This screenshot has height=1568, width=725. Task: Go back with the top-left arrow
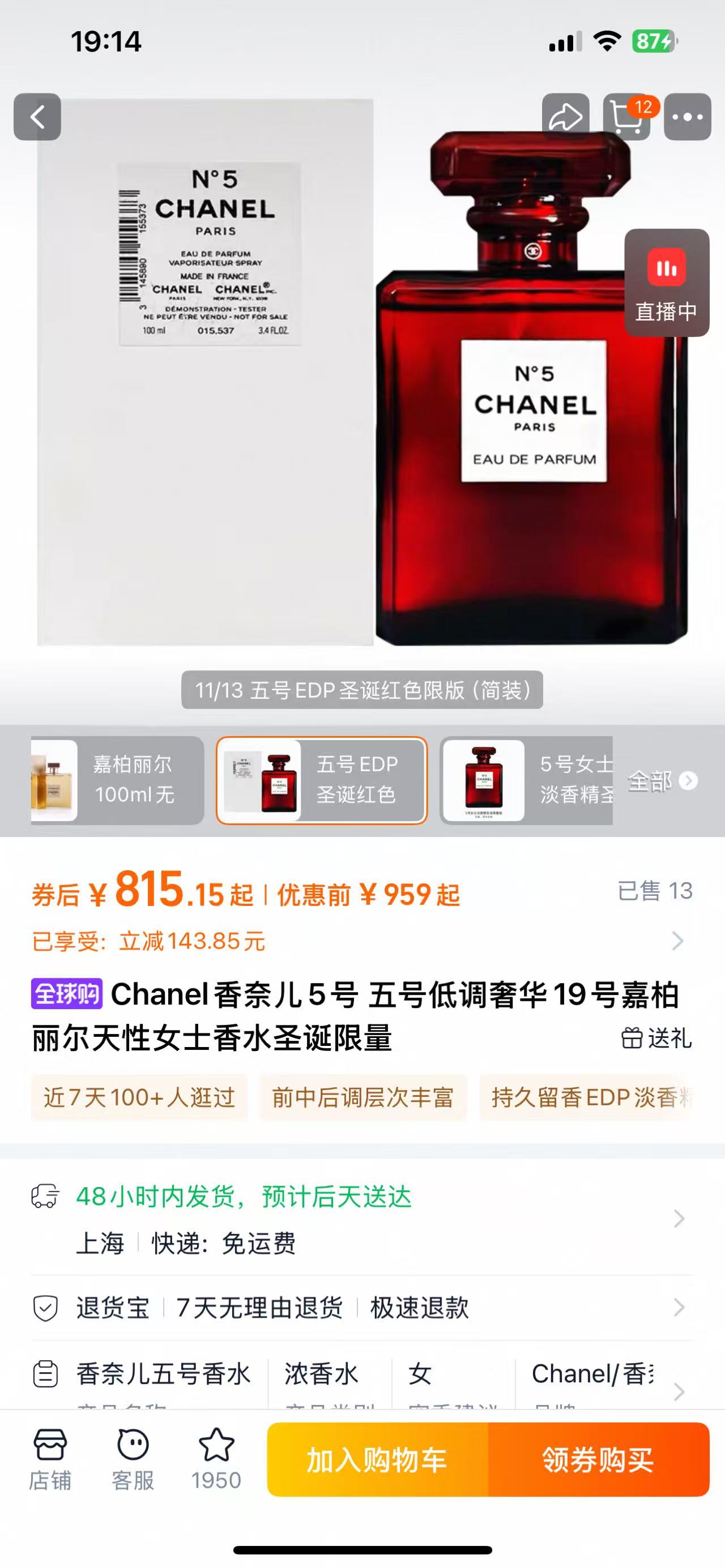click(37, 117)
